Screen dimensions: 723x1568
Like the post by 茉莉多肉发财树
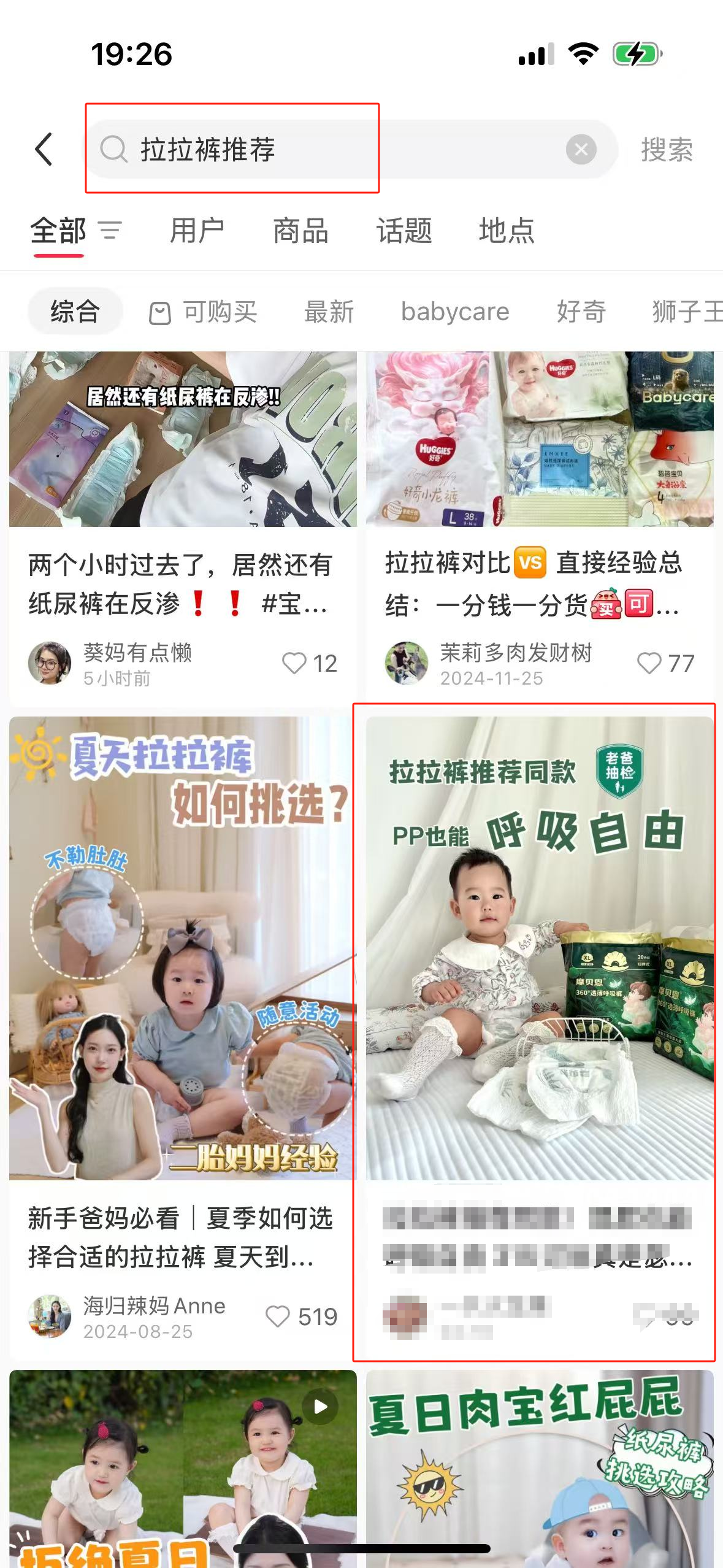pyautogui.click(x=665, y=663)
